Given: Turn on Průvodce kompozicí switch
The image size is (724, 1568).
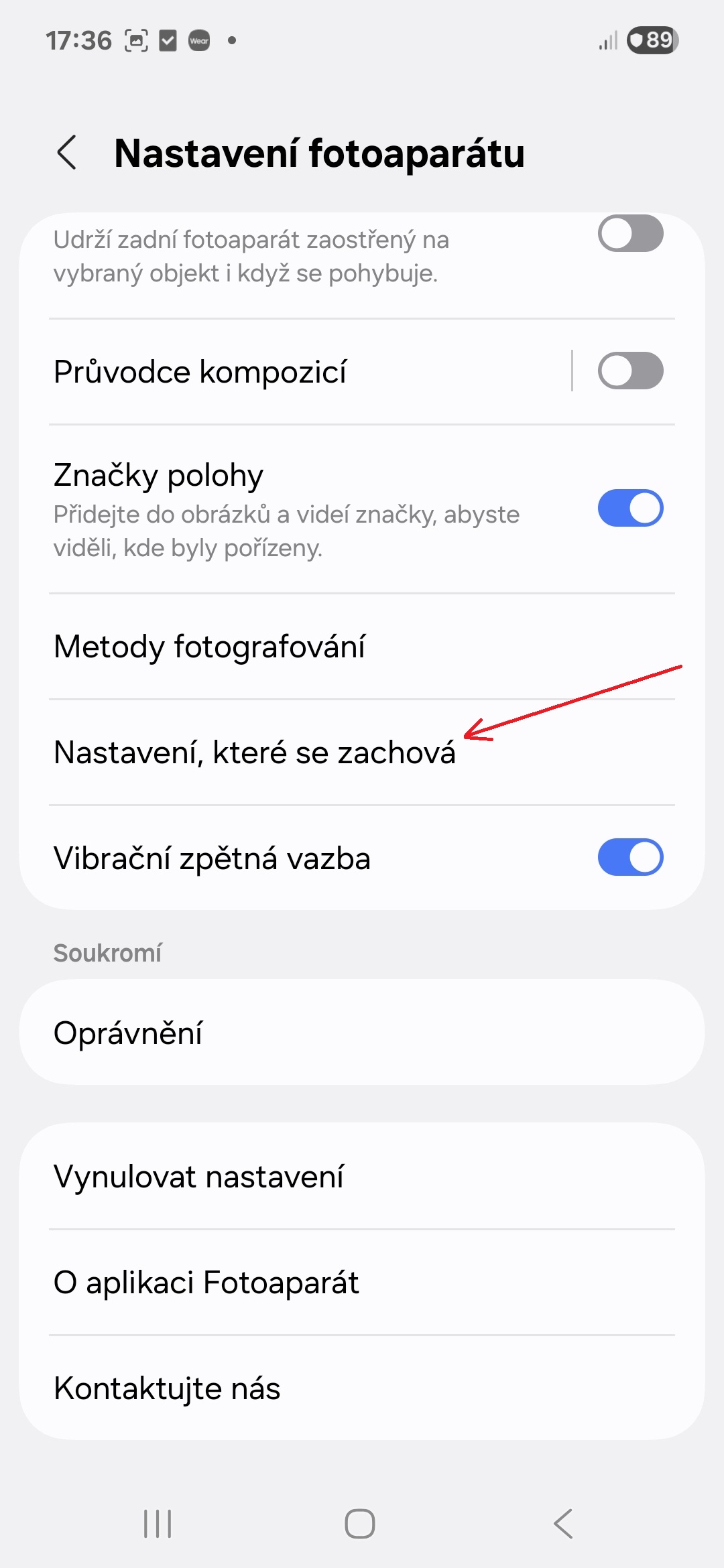Looking at the screenshot, I should (630, 371).
